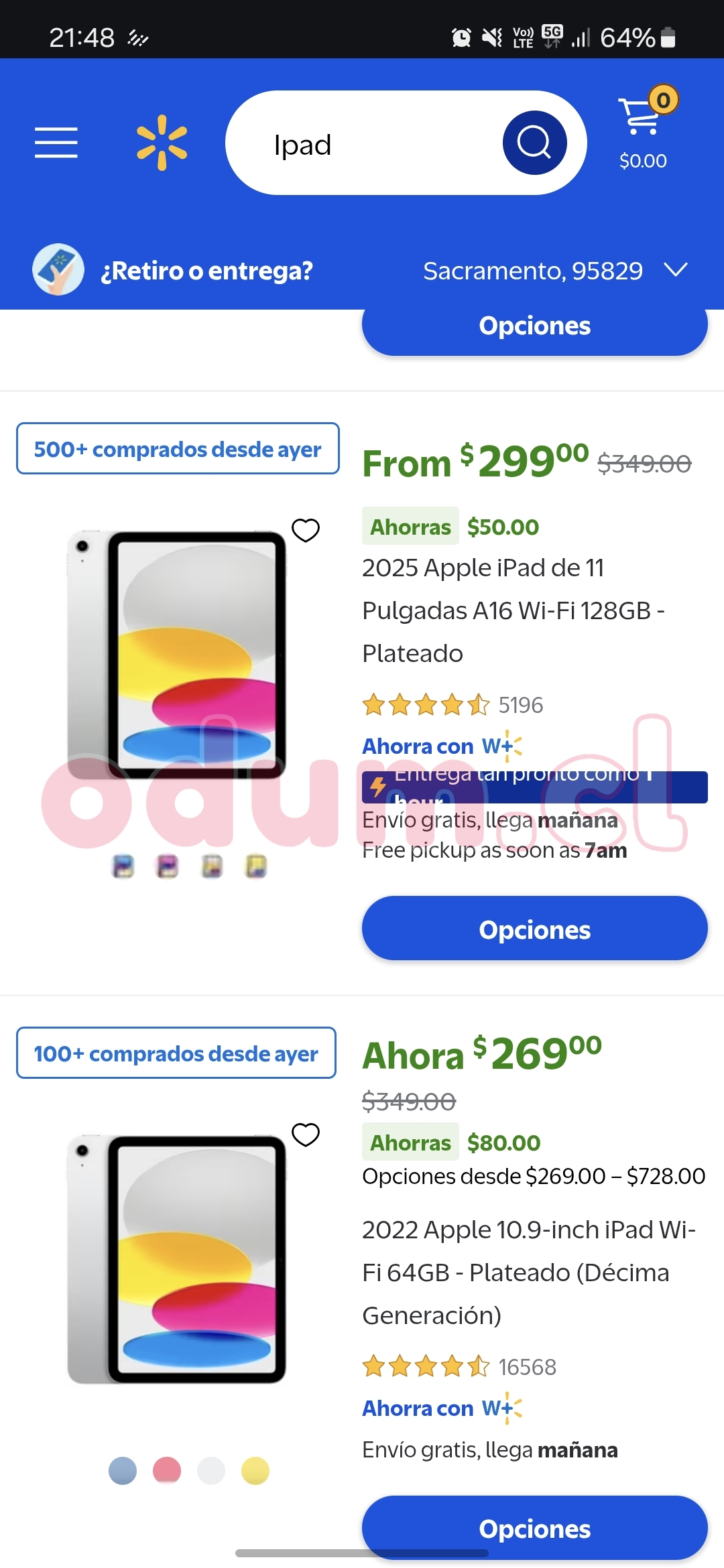The width and height of the screenshot is (724, 1568).
Task: Open the 2022 Apple iPad product image
Action: [x=178, y=1259]
